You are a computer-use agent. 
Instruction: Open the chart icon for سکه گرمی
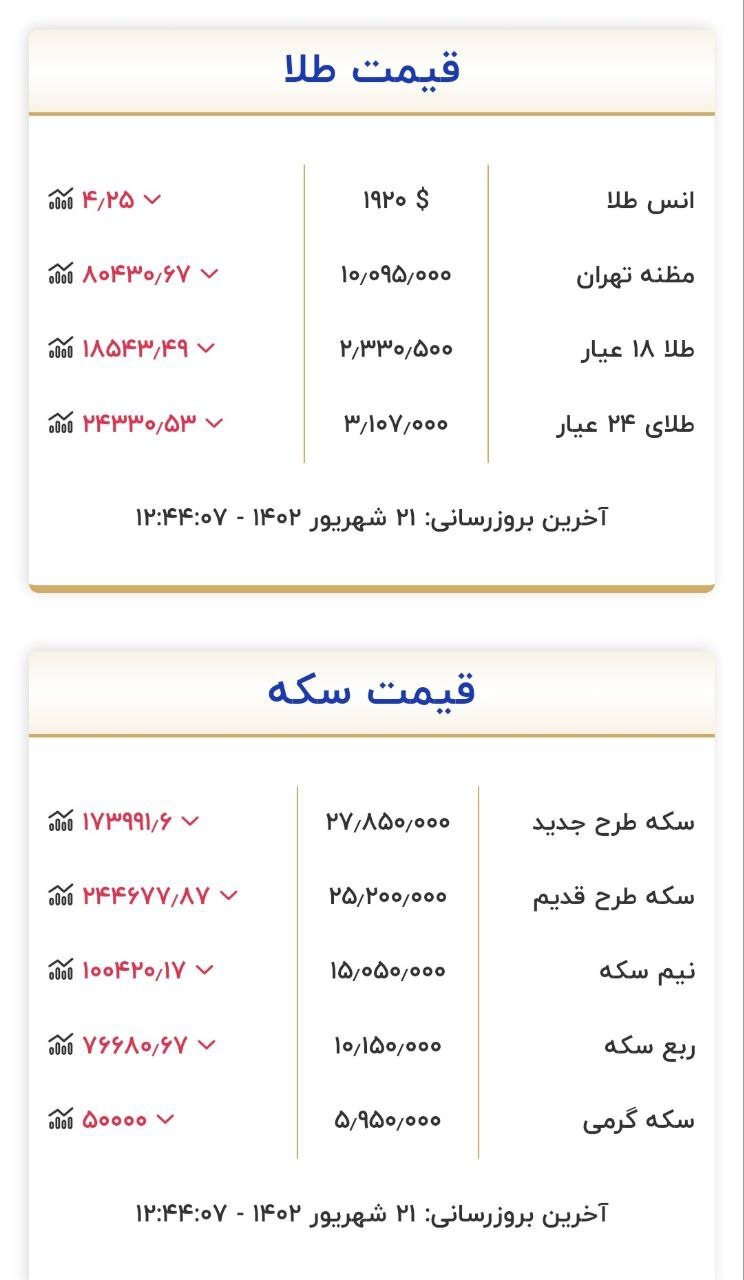[61, 1119]
